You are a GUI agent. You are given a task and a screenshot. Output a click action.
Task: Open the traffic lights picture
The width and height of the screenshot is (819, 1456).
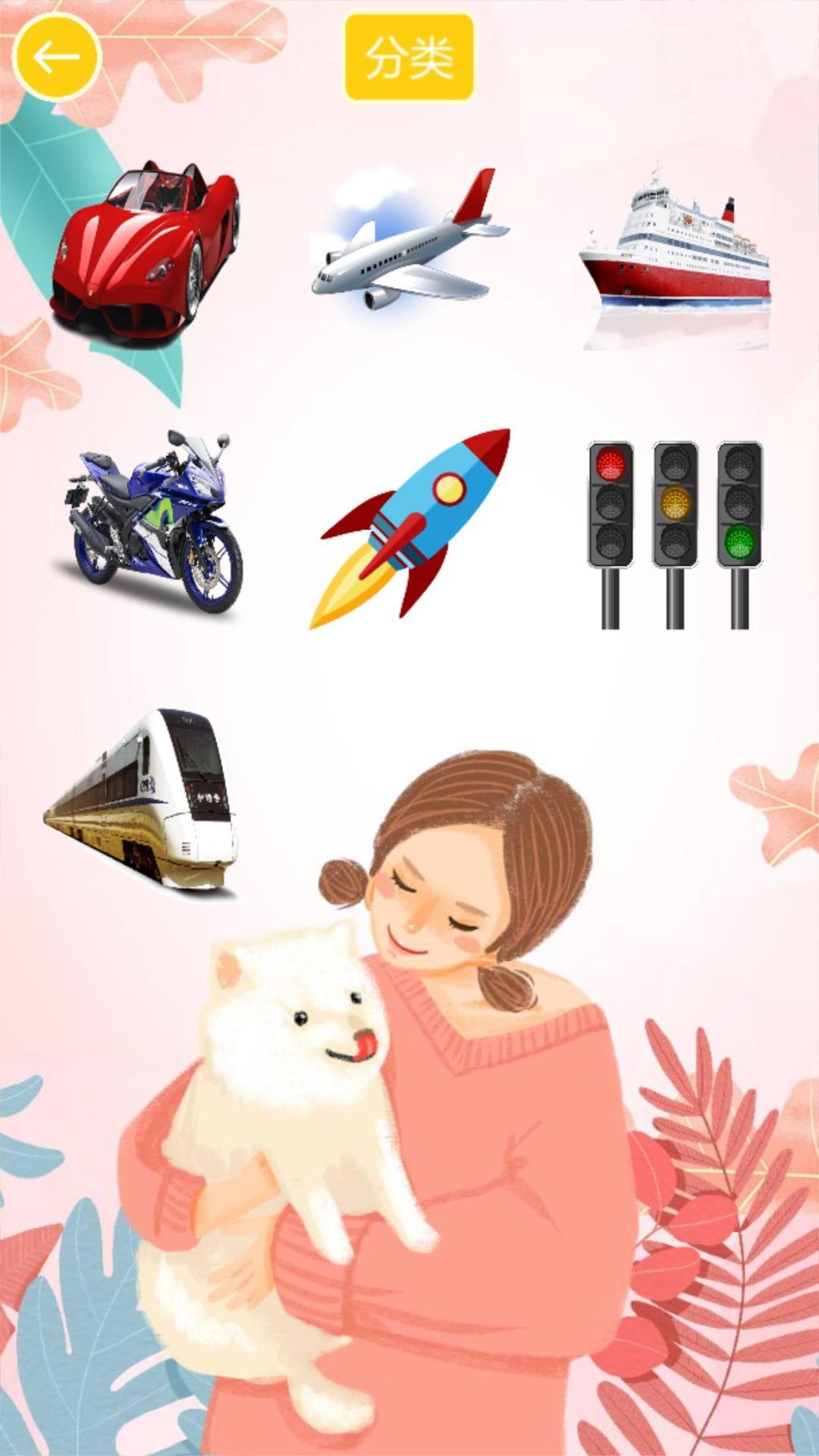tap(675, 534)
